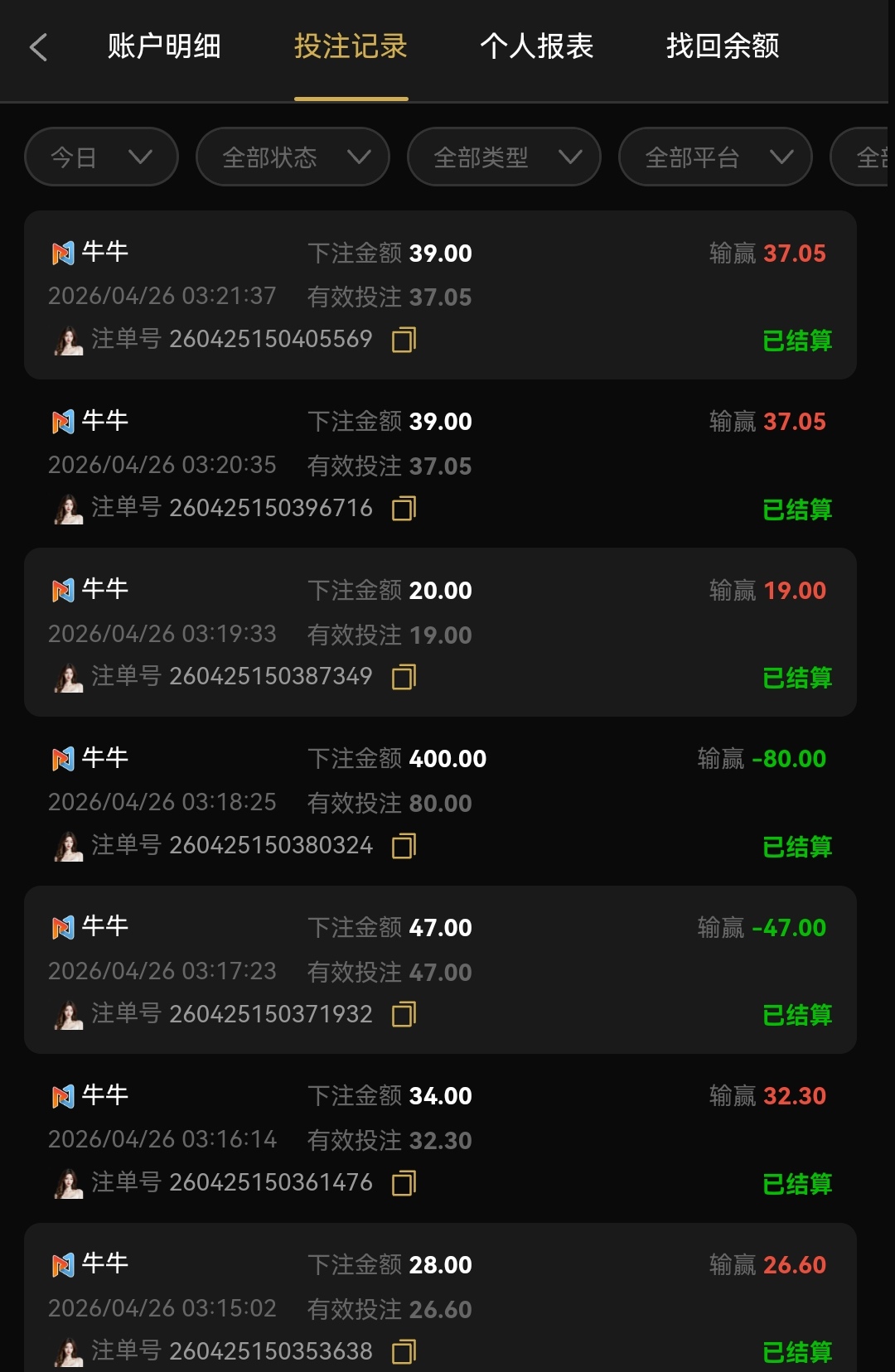Copy bet number 260425150396716

click(x=404, y=509)
